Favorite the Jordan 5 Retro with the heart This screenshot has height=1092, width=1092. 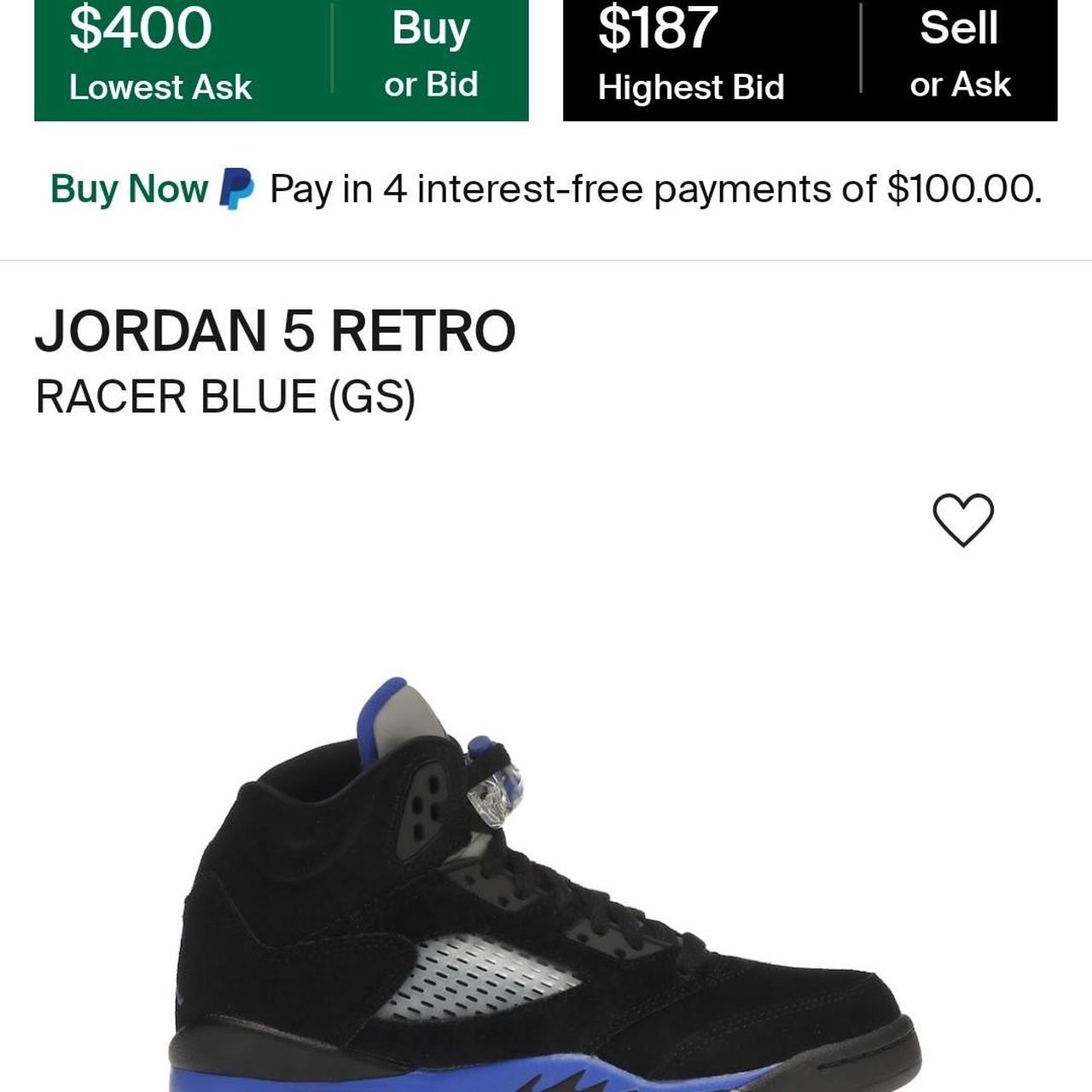963,520
